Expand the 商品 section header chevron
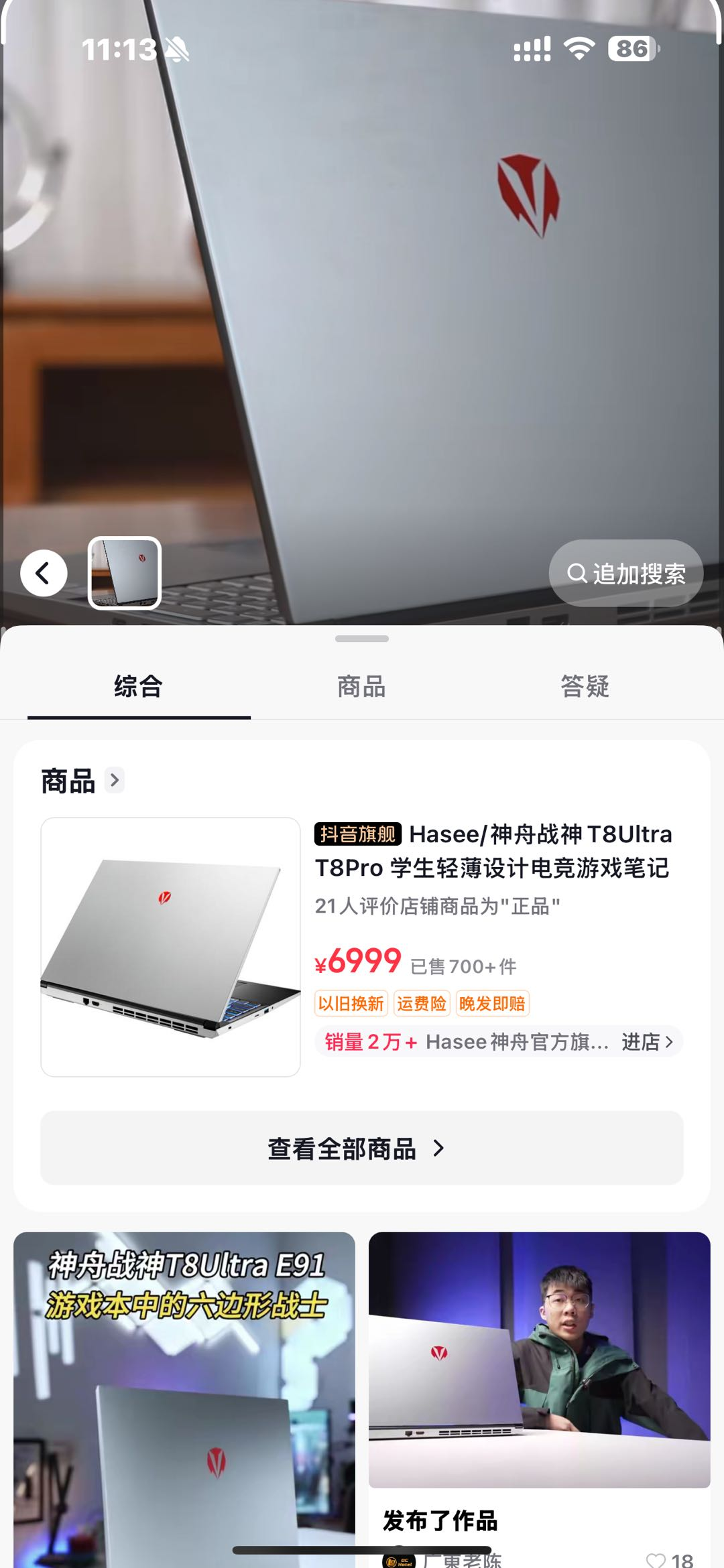This screenshot has width=724, height=1568. click(115, 781)
